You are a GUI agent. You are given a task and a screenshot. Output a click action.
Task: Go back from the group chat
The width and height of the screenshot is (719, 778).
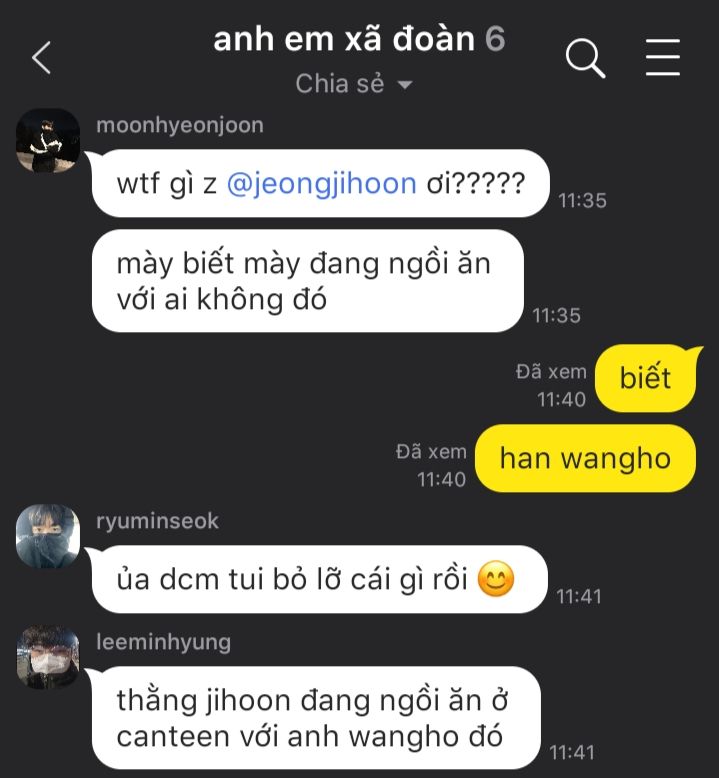(x=41, y=58)
